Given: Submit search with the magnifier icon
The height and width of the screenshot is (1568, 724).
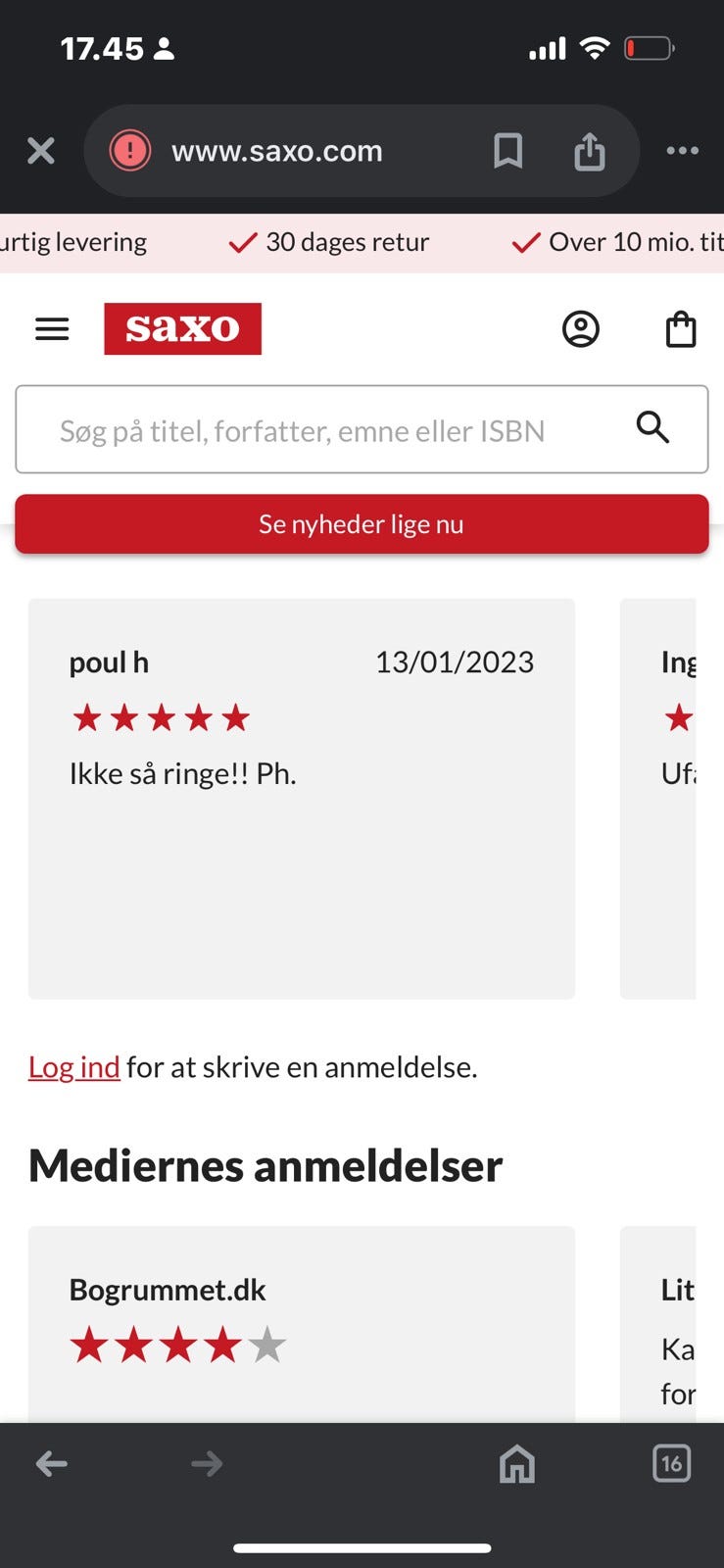Looking at the screenshot, I should tap(652, 427).
